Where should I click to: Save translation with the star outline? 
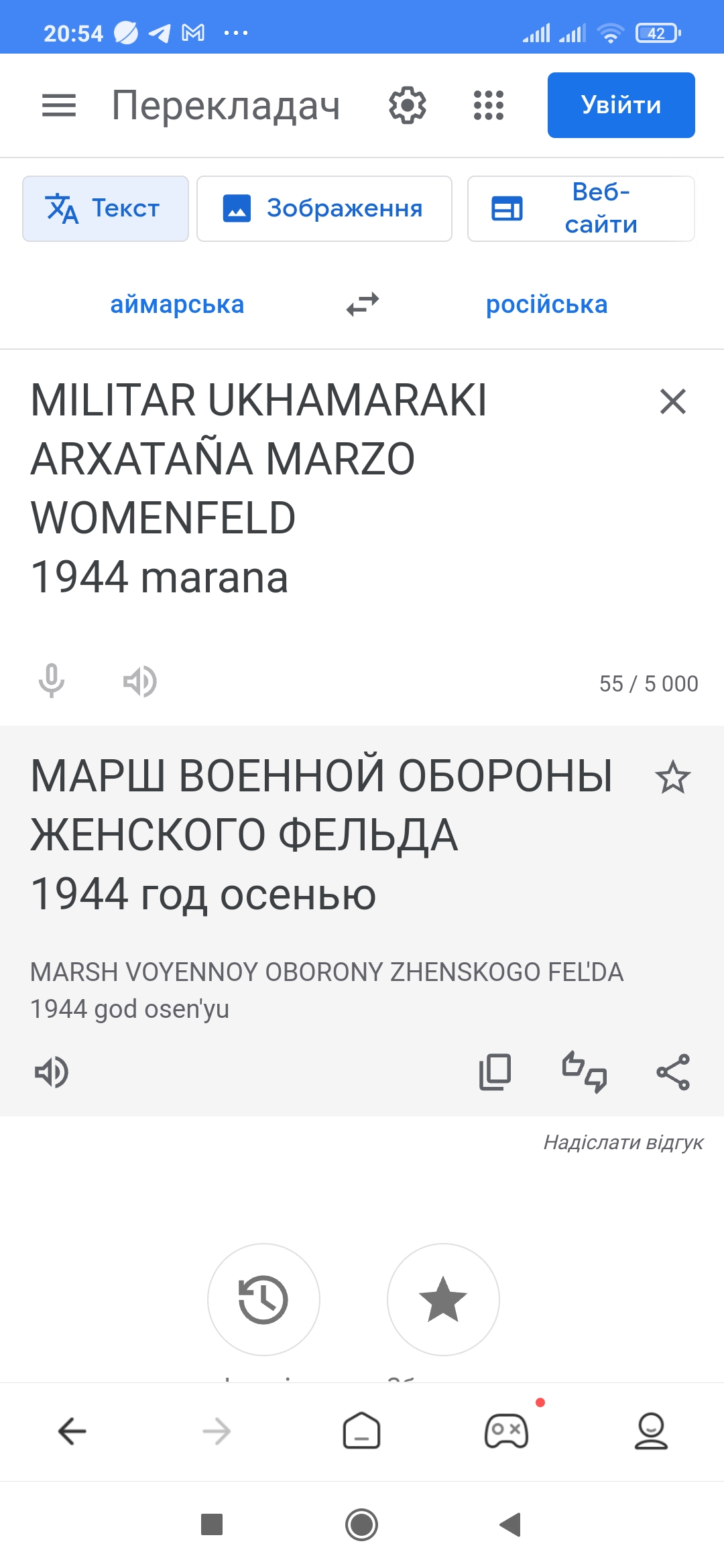click(672, 777)
